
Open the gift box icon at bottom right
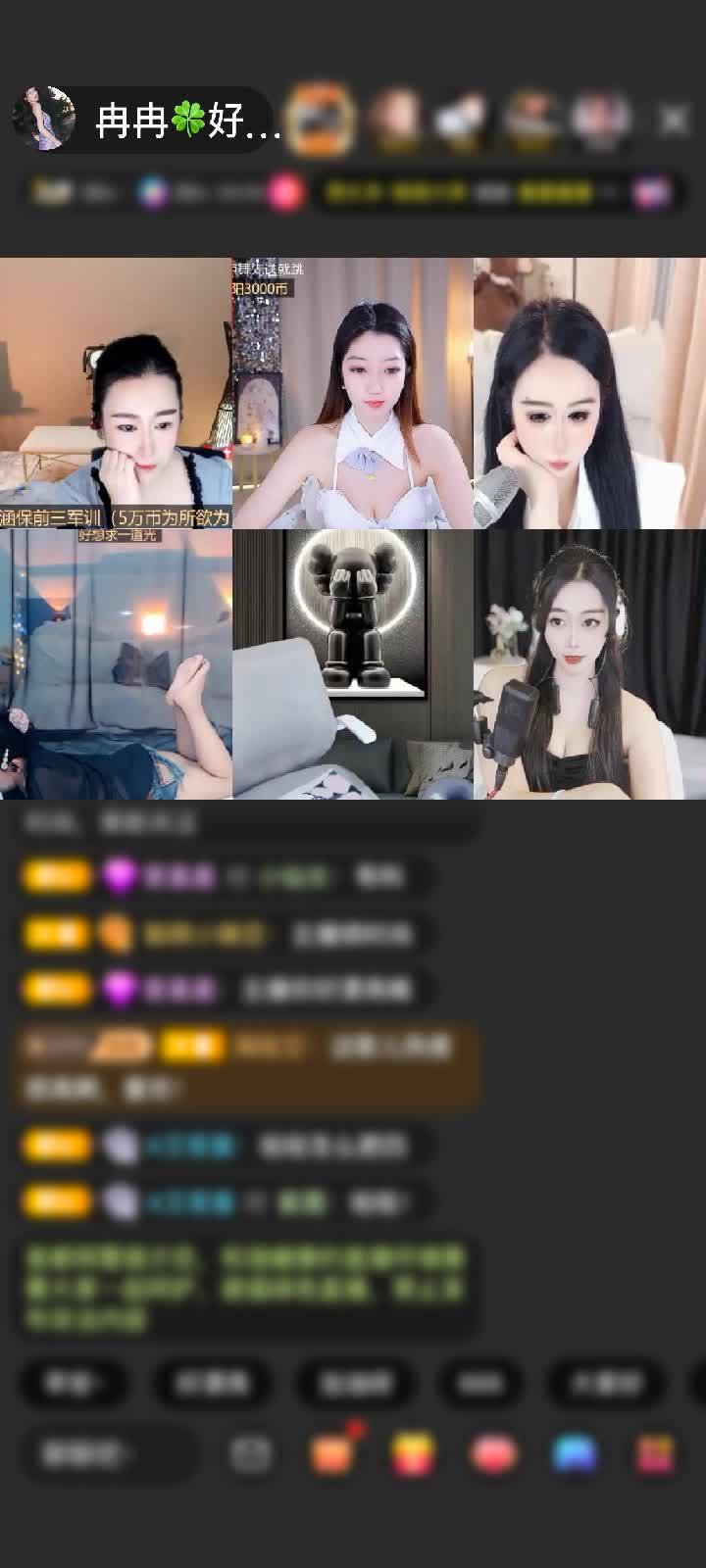pos(655,1453)
